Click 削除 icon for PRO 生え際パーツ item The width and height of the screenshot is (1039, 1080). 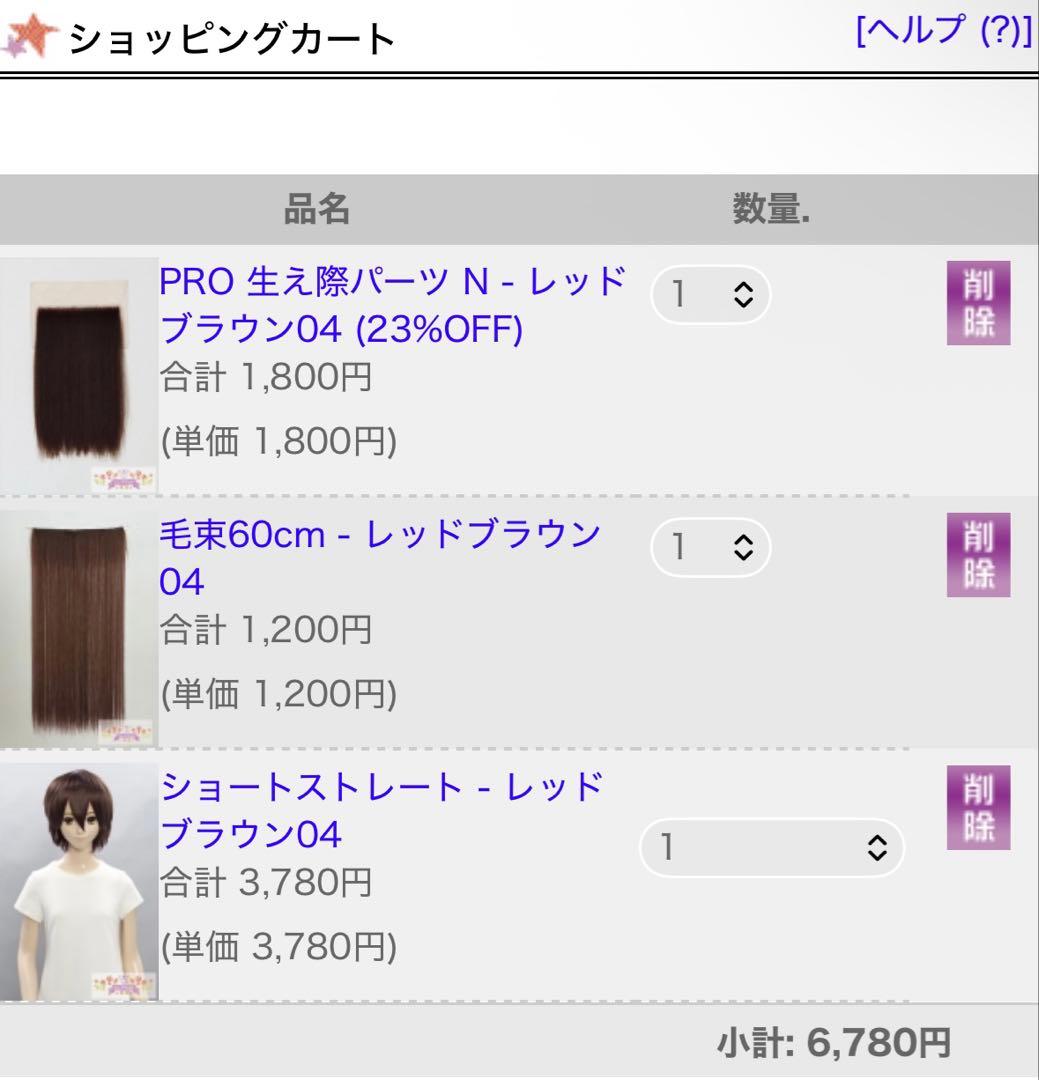(x=976, y=303)
